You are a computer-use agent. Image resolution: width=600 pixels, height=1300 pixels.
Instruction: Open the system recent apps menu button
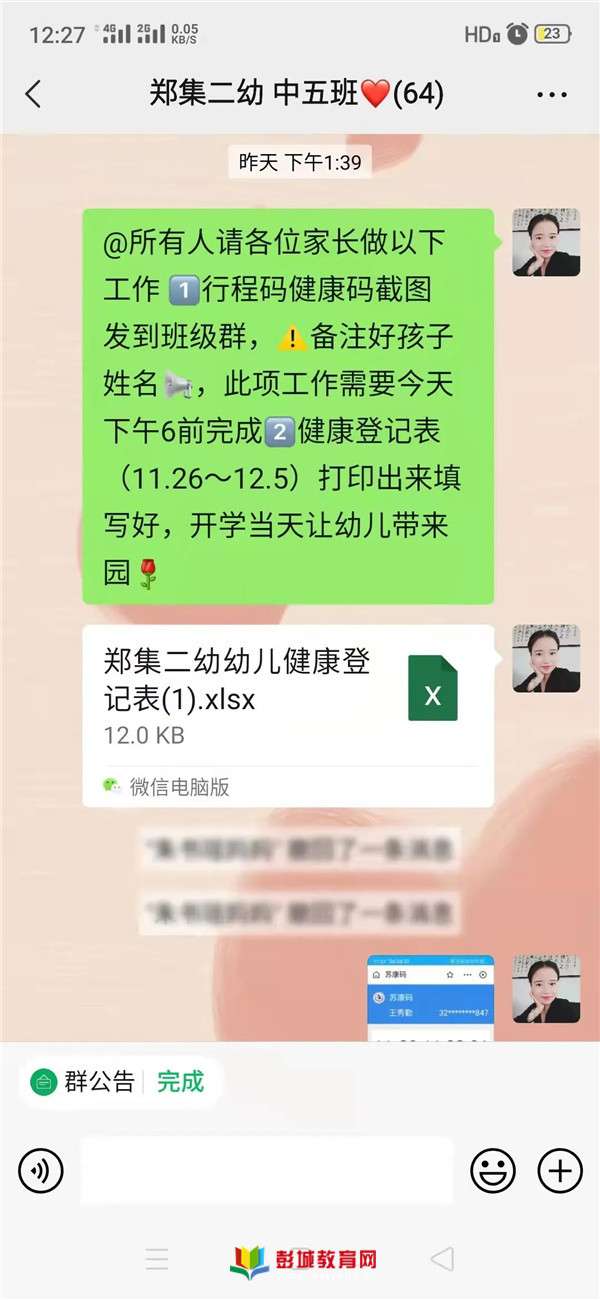tap(157, 1259)
